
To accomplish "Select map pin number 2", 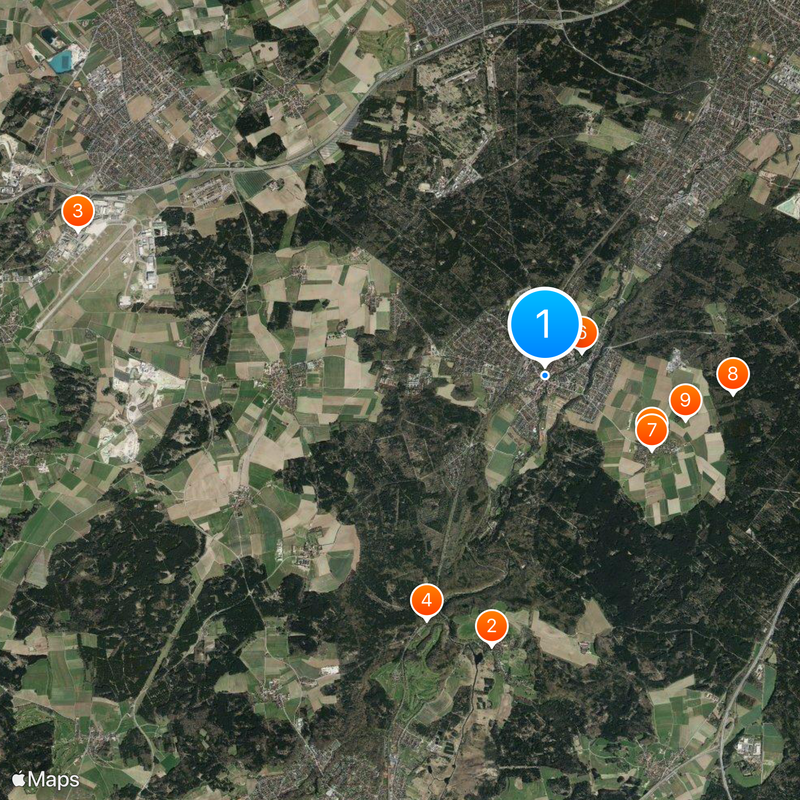I will coord(491,627).
